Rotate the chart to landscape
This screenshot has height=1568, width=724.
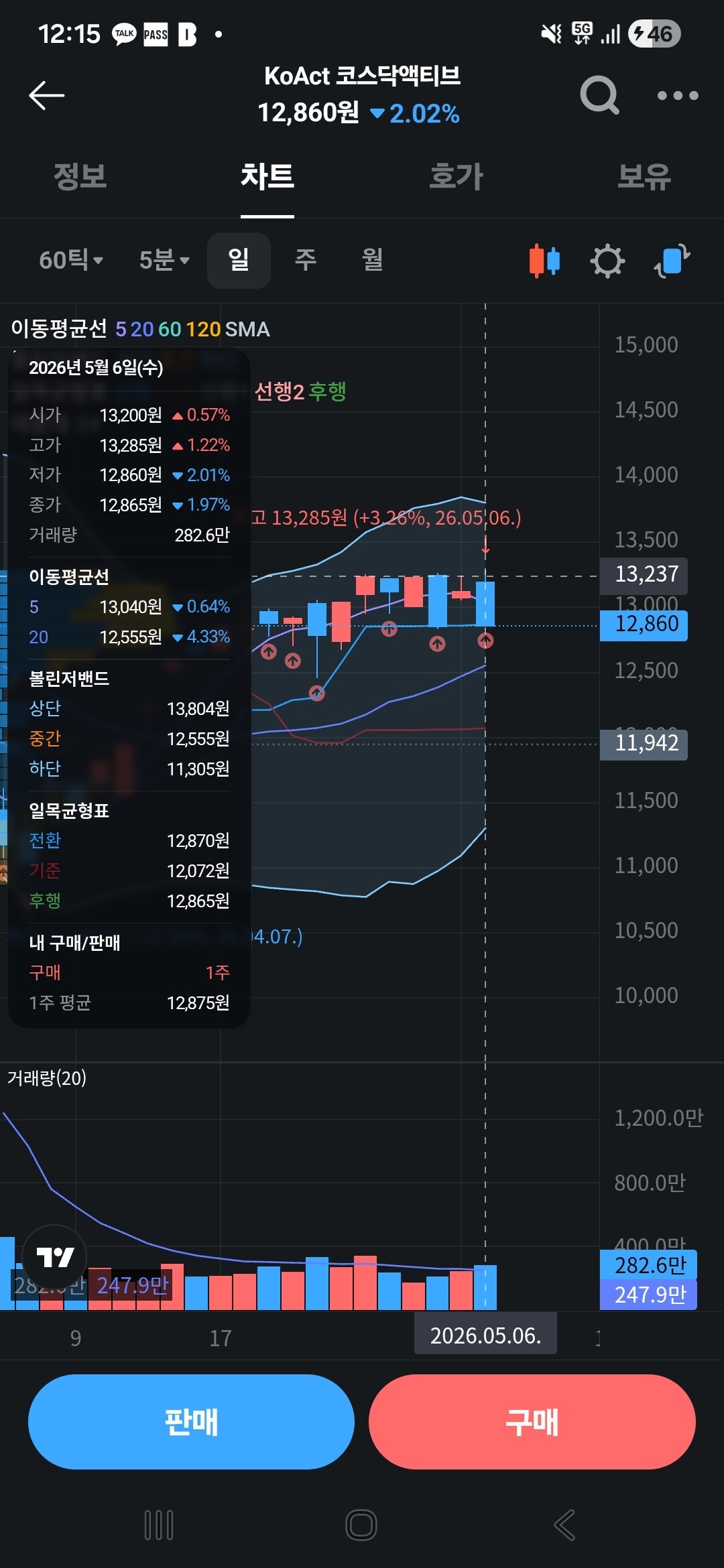tap(672, 261)
